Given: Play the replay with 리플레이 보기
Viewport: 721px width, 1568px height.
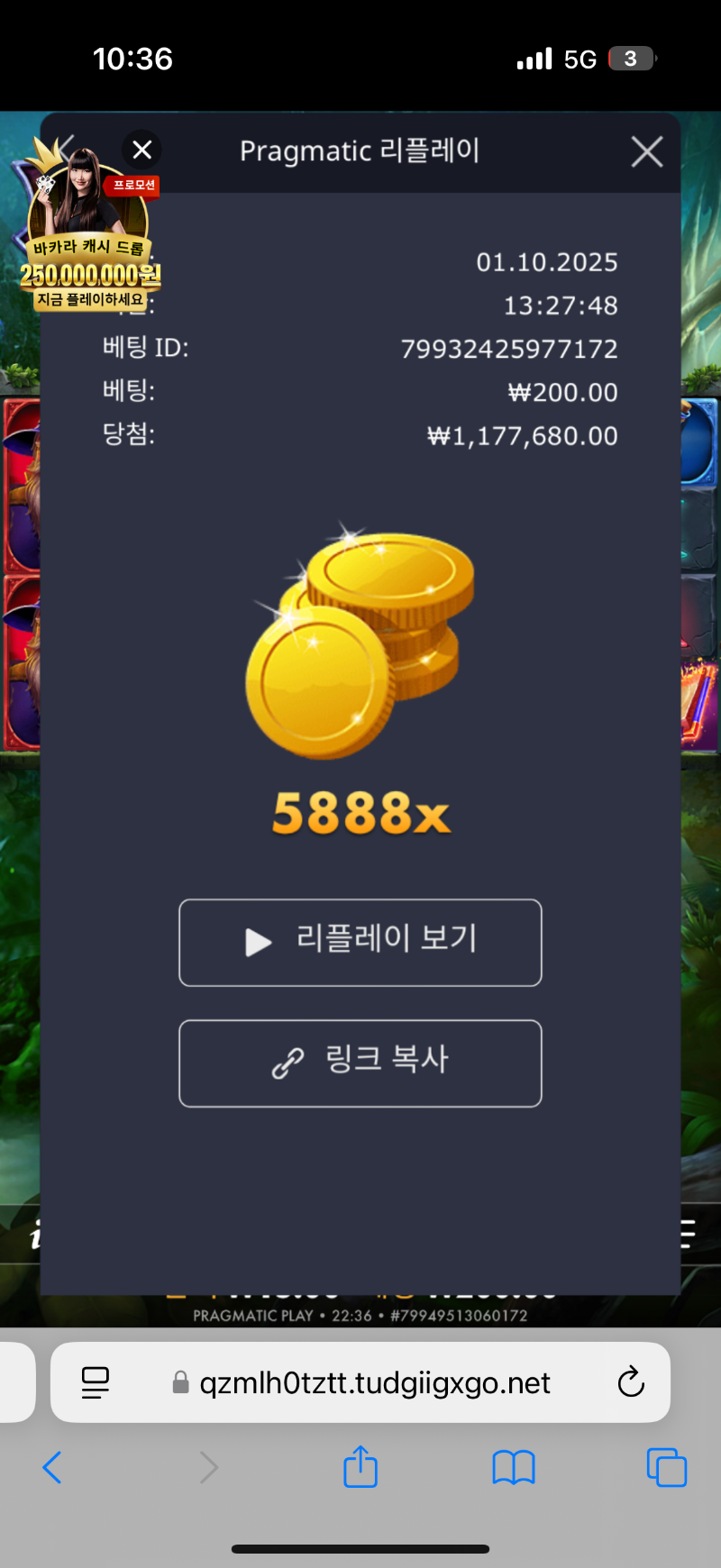Looking at the screenshot, I should 360,942.
